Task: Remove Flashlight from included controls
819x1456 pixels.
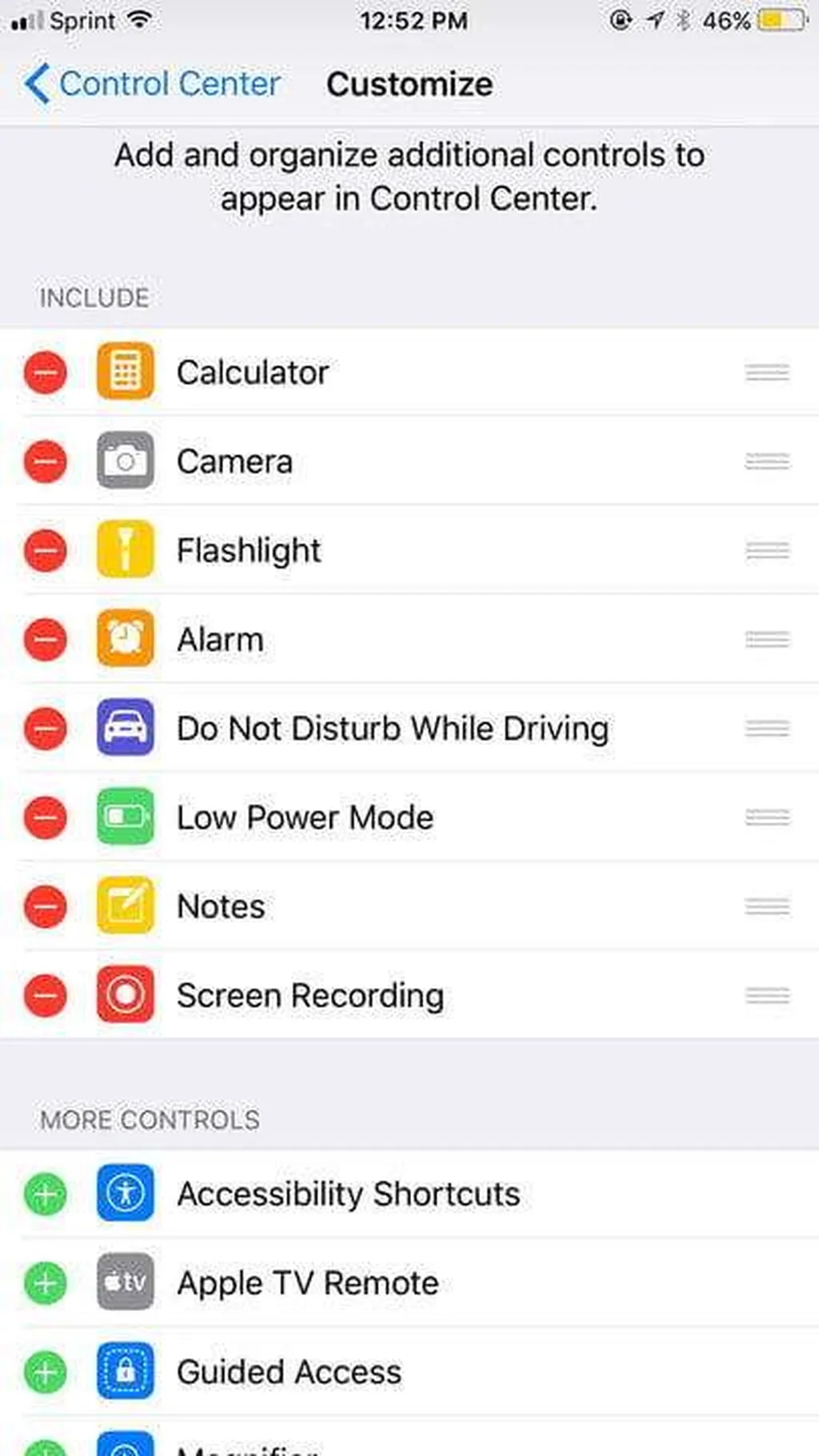Action: (46, 550)
